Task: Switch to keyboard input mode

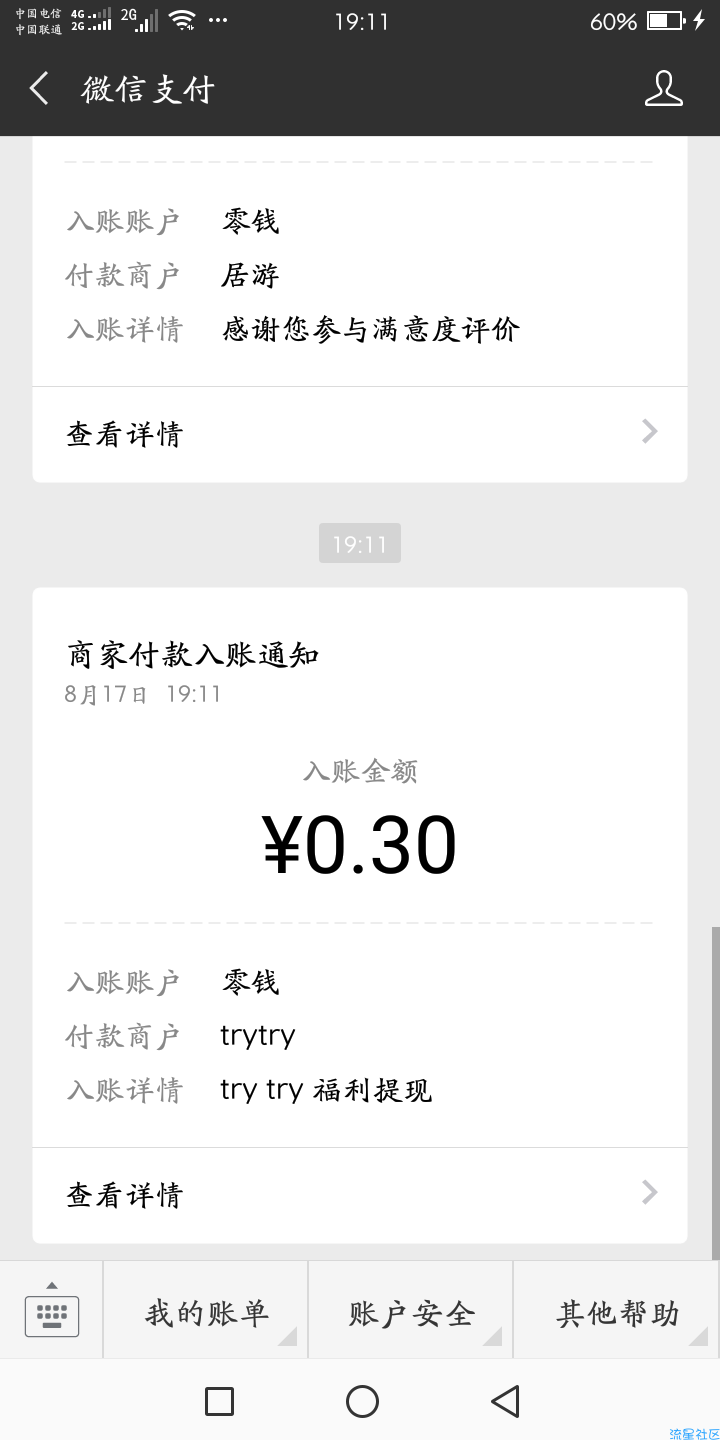Action: (52, 1310)
